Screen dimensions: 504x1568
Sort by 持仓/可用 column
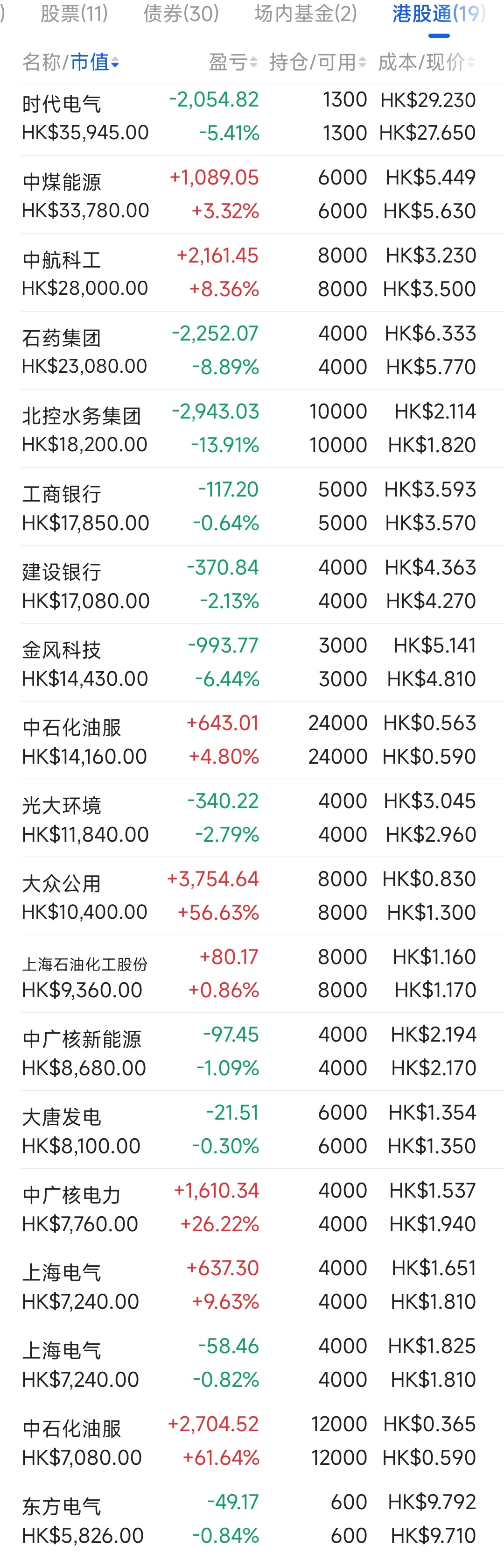point(317,62)
